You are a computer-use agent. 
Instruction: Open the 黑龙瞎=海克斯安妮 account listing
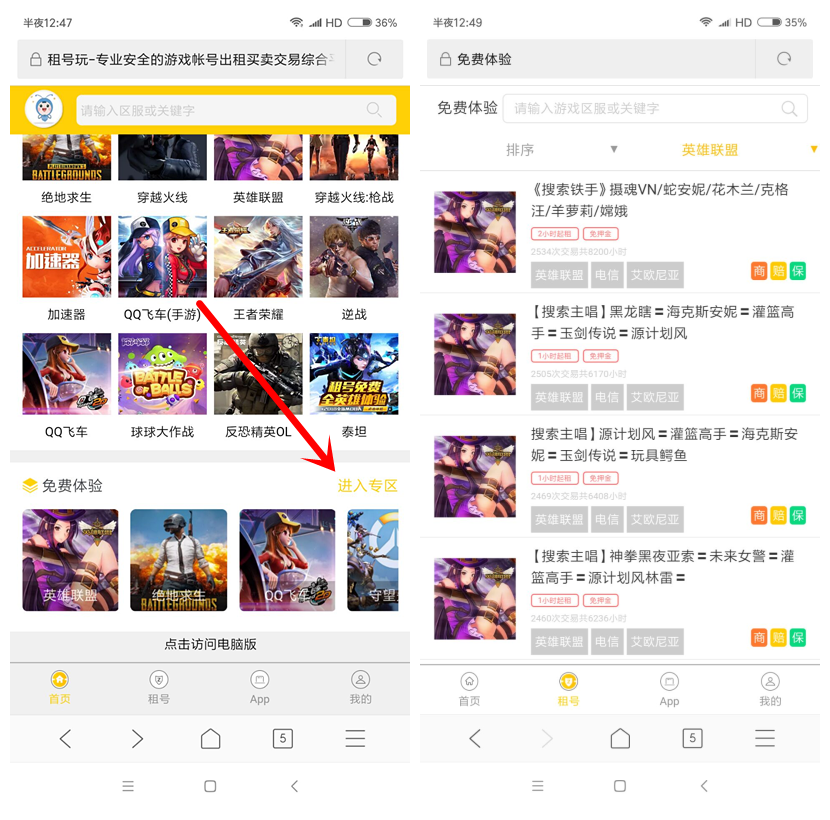(660, 322)
